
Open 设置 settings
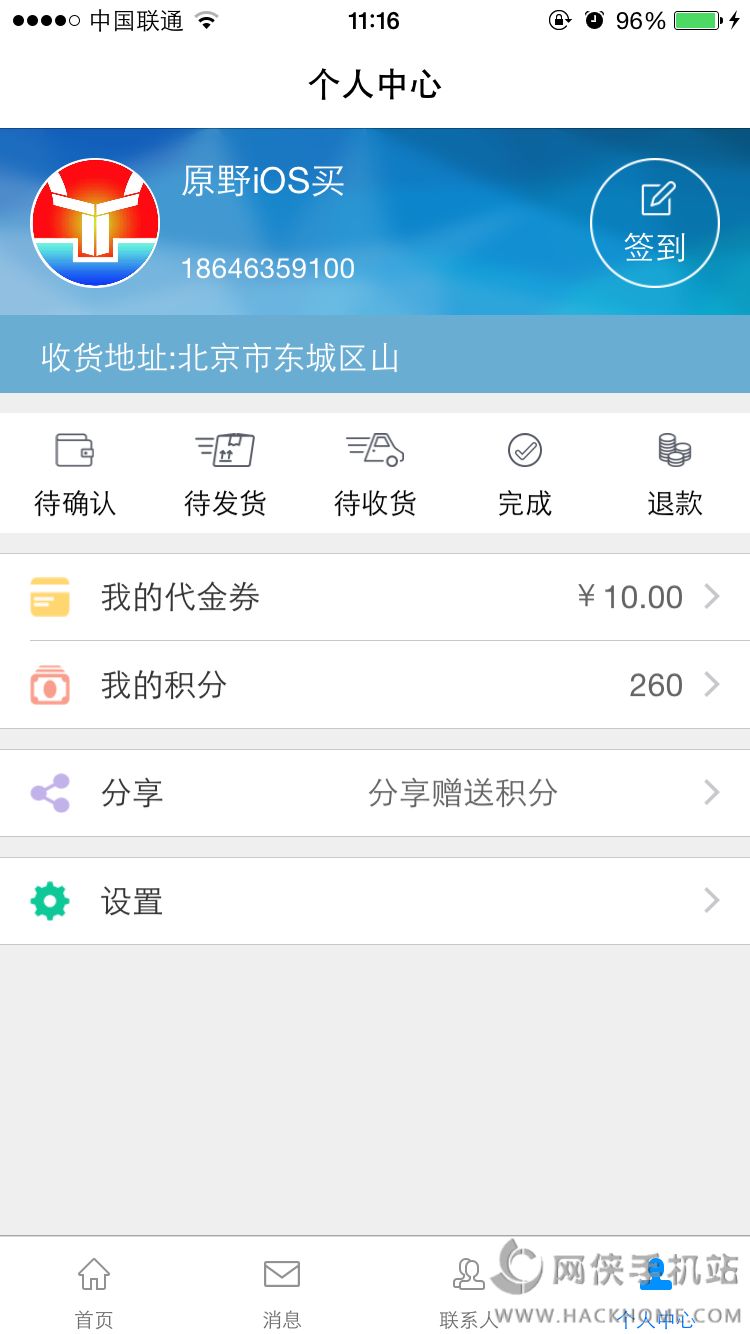[x=375, y=901]
